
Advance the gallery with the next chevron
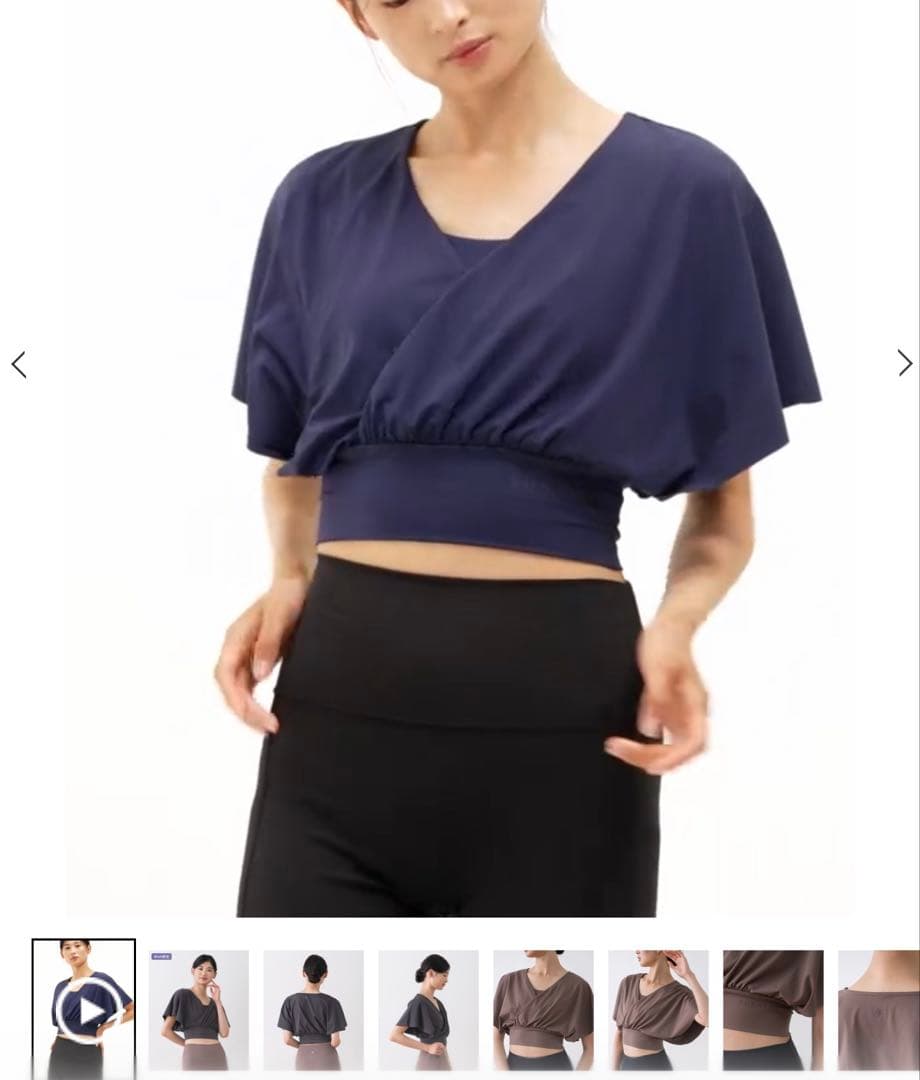903,362
